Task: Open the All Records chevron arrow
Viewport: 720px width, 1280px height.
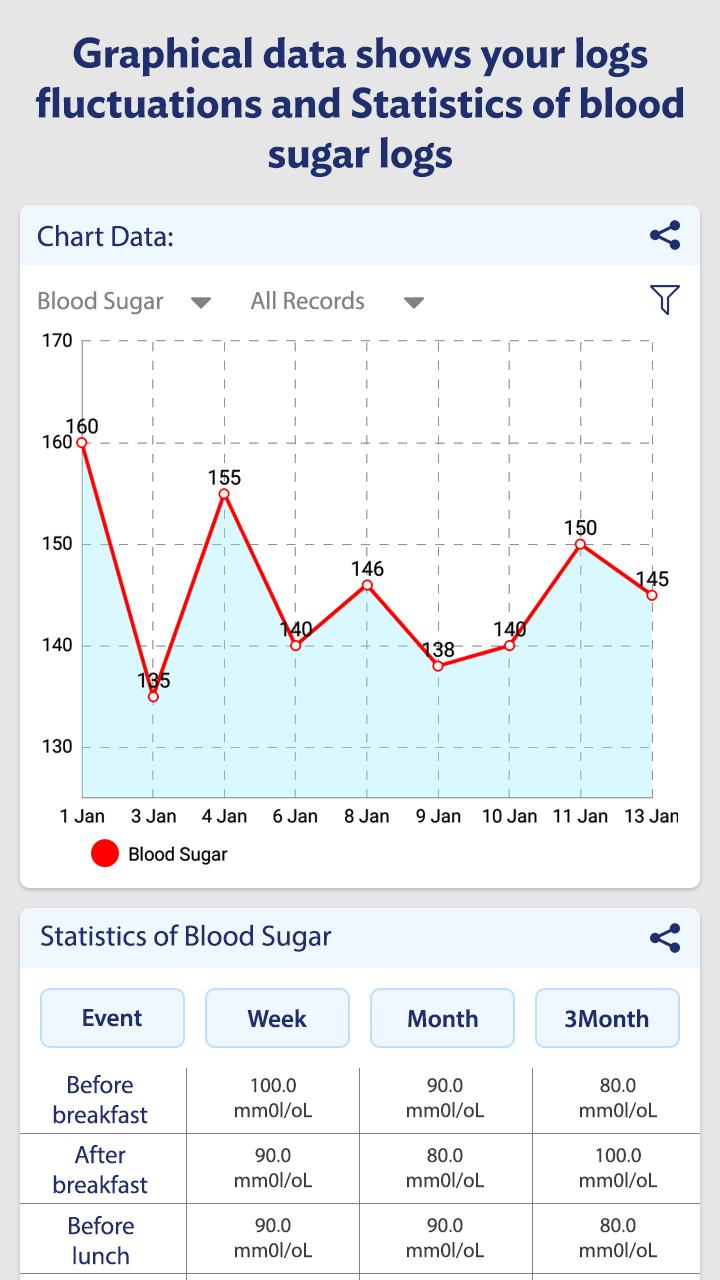Action: pos(412,302)
